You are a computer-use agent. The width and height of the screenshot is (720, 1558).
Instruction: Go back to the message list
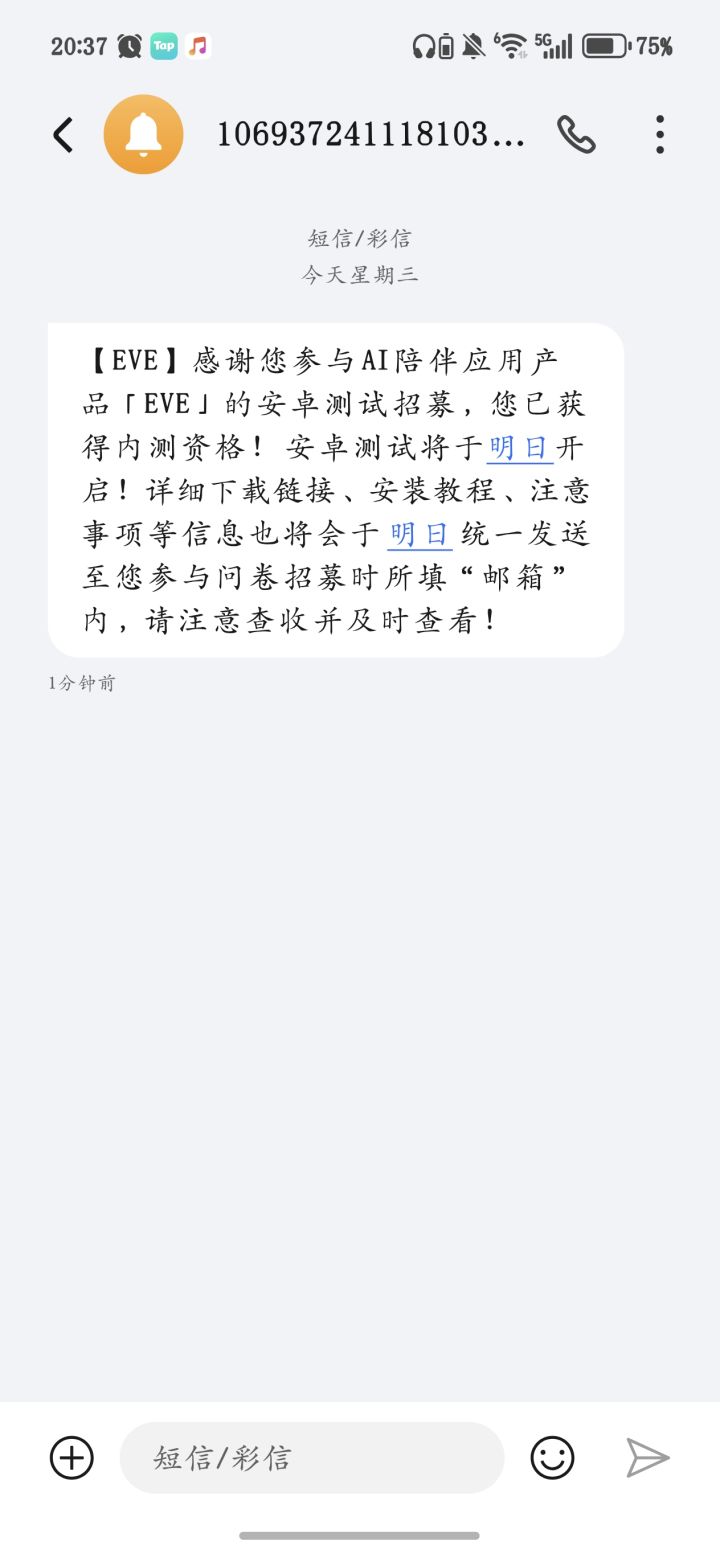pos(63,134)
